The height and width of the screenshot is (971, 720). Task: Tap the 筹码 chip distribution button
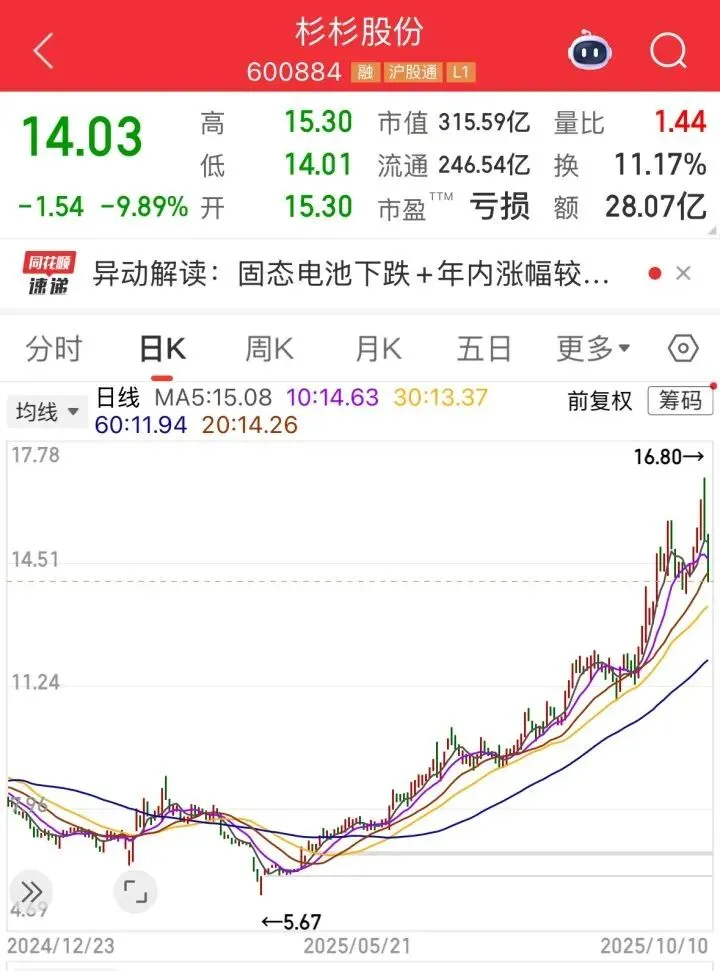(680, 401)
